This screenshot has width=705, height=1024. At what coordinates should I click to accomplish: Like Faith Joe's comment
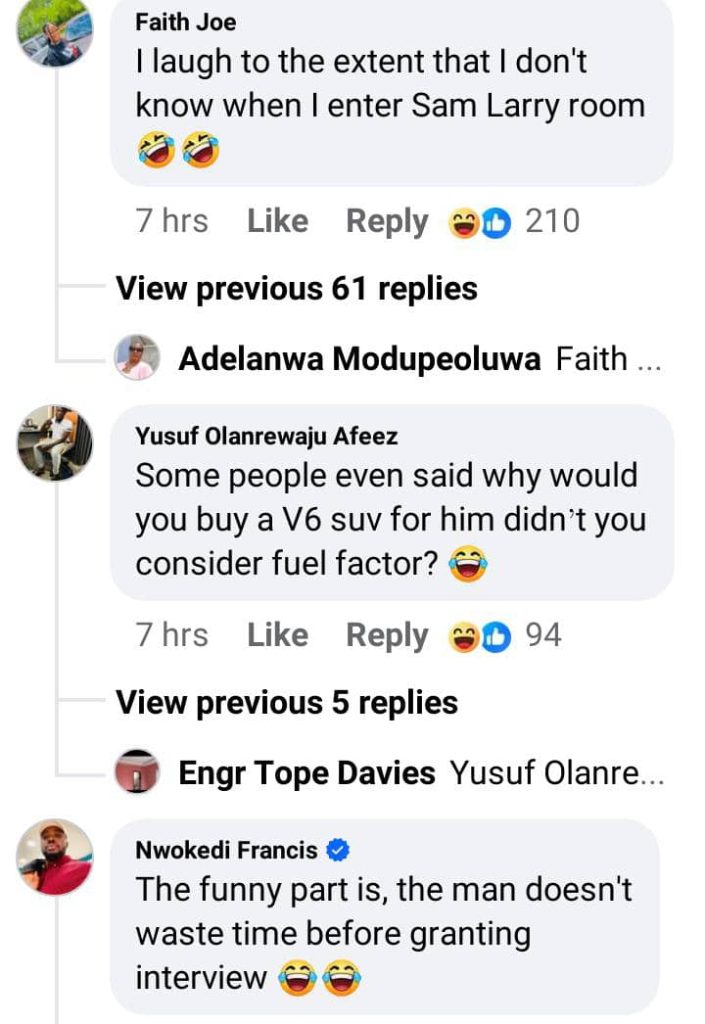click(x=277, y=221)
